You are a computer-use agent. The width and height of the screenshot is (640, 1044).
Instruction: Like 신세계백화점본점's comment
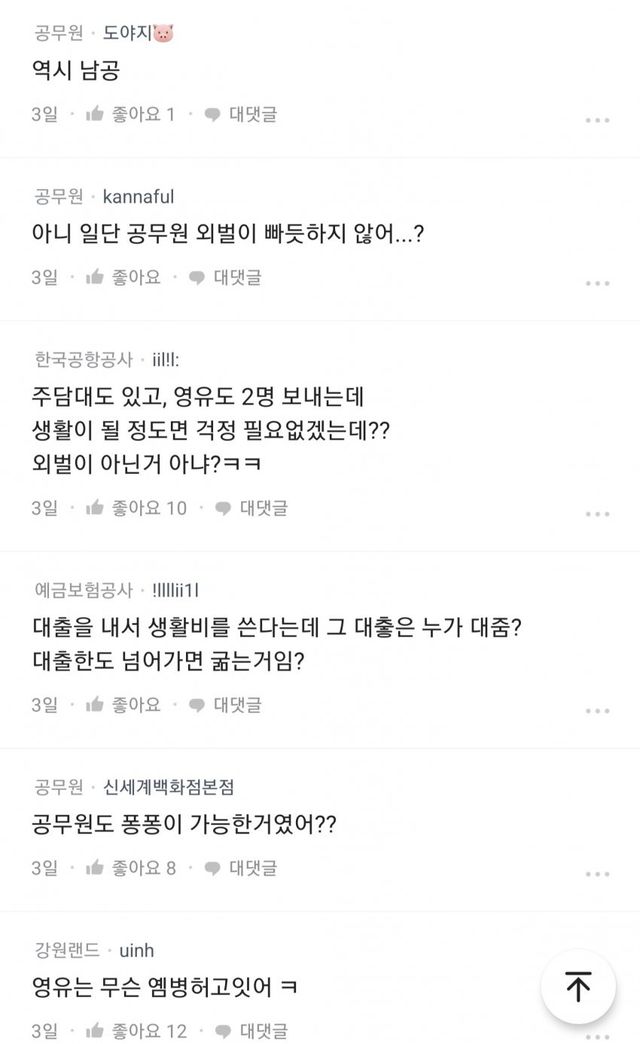tap(131, 868)
